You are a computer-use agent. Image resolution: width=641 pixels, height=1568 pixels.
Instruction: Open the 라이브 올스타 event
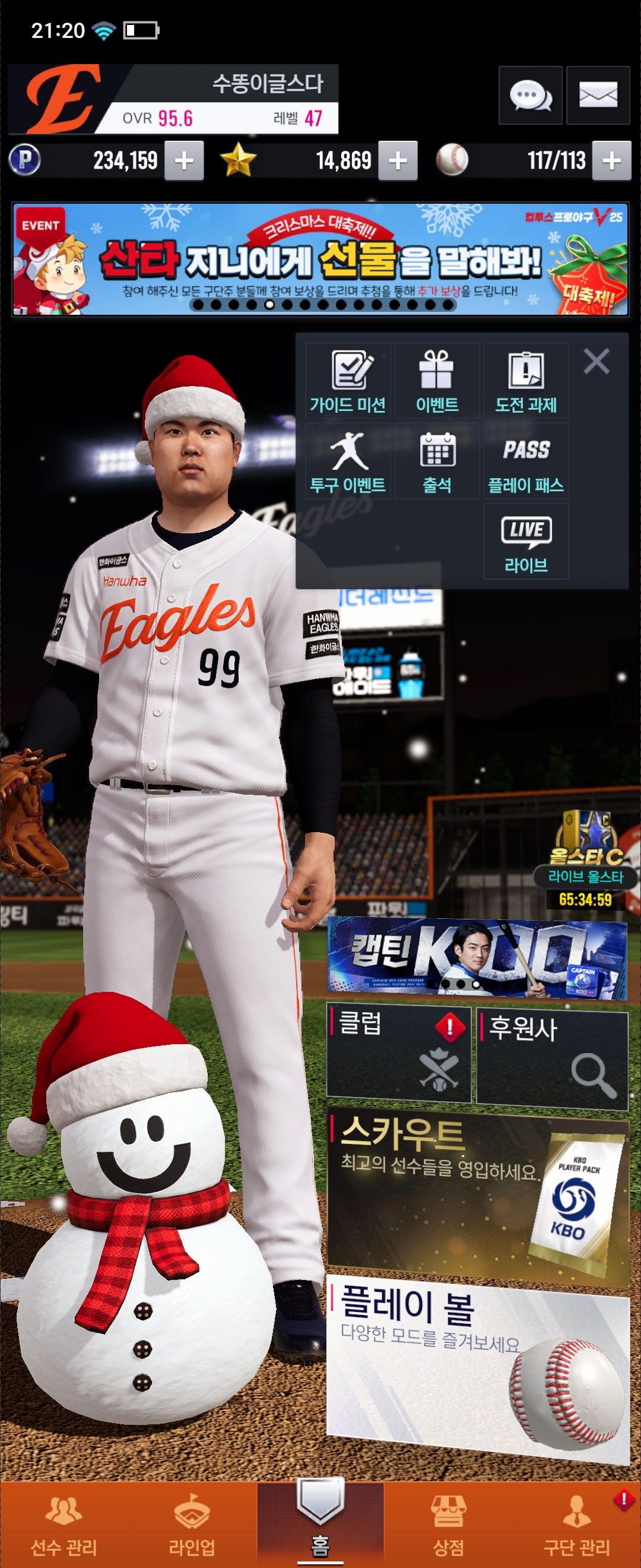click(586, 858)
